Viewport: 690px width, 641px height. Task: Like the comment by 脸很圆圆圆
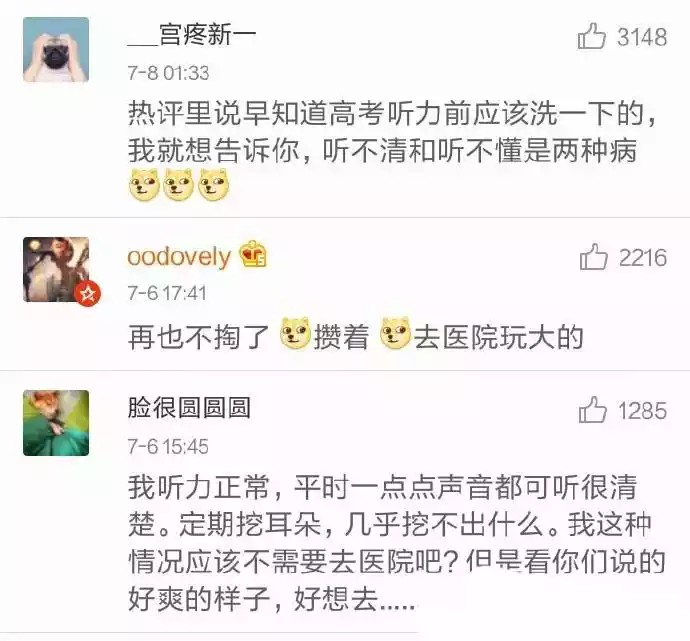point(593,409)
